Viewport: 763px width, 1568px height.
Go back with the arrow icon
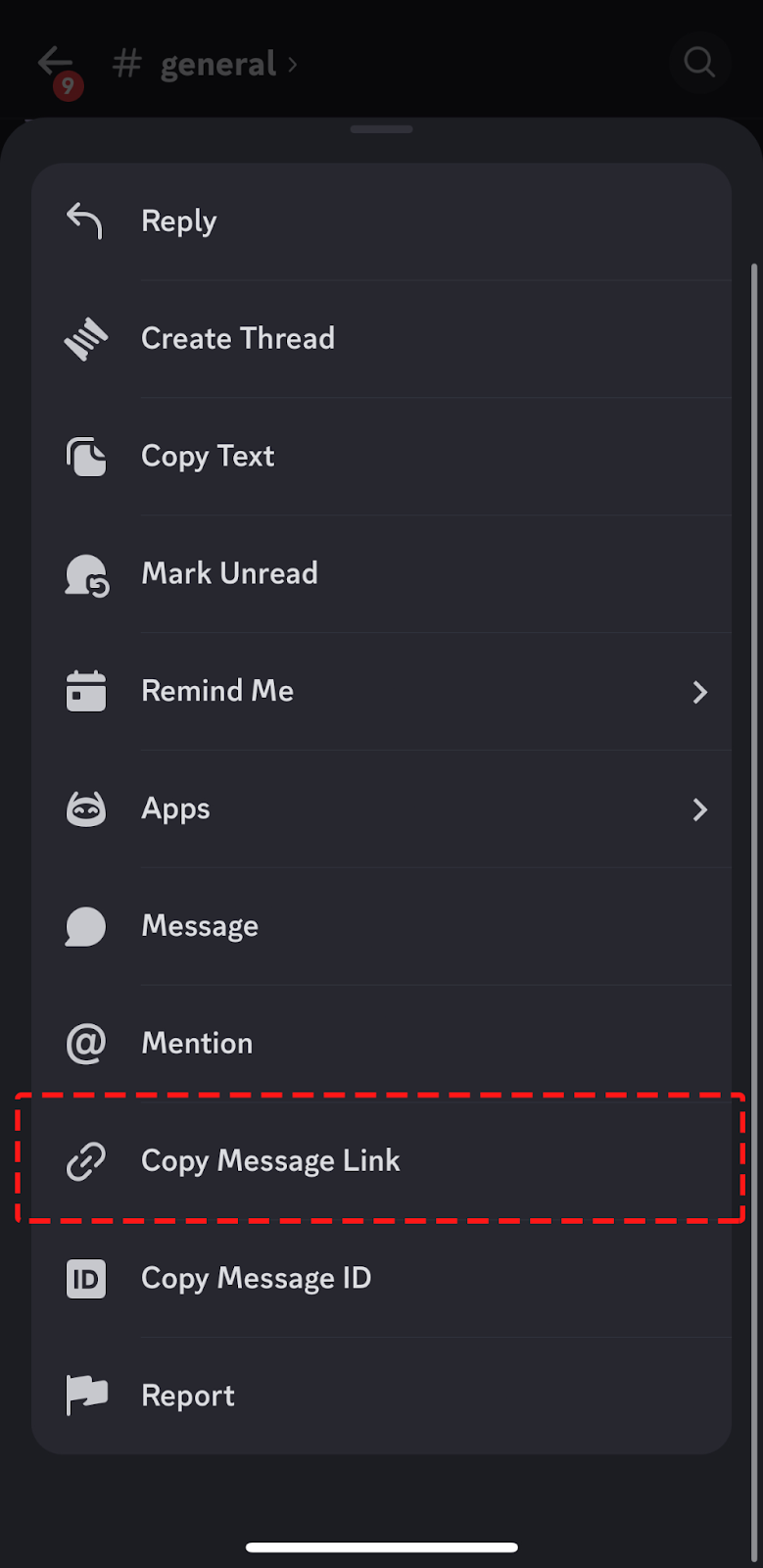(x=56, y=62)
